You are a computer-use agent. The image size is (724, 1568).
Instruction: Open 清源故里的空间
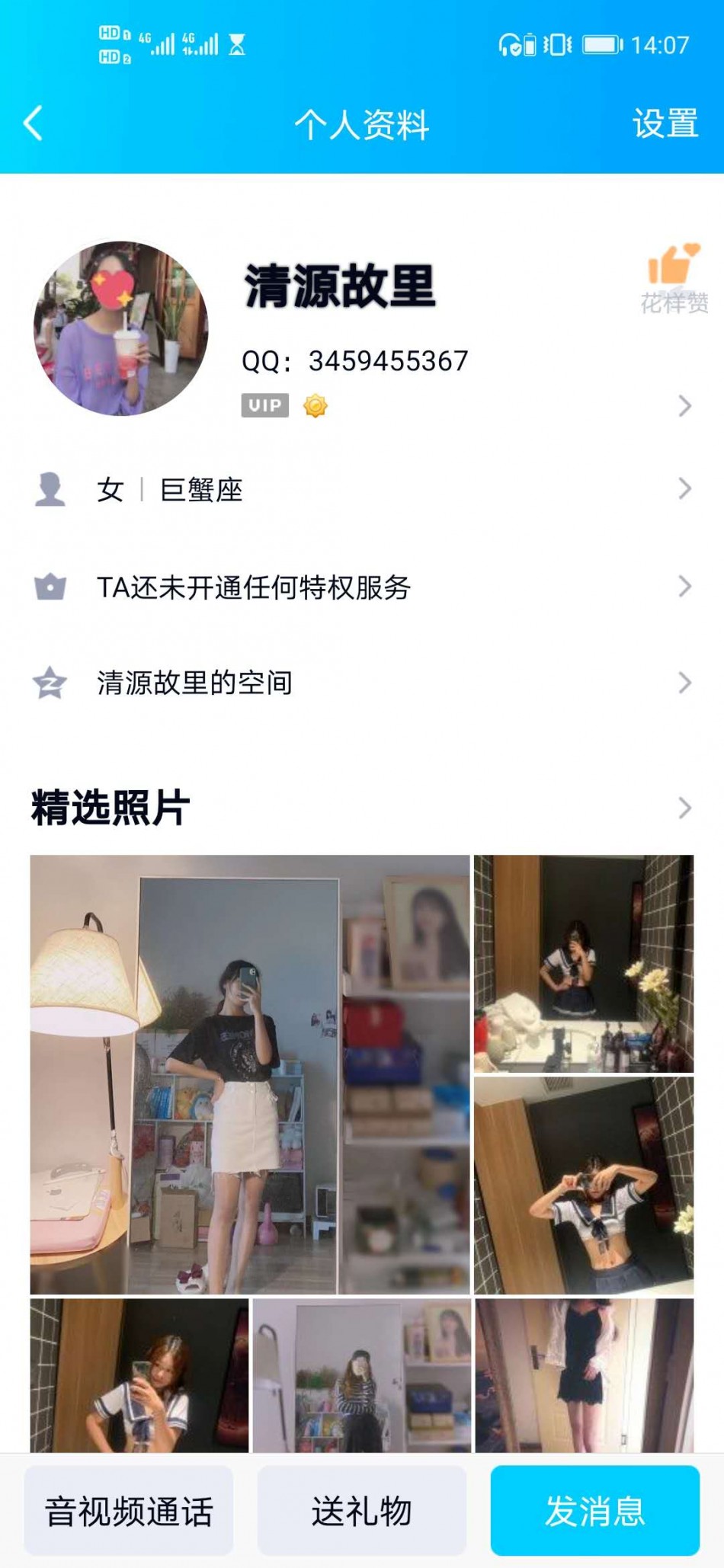coord(362,683)
